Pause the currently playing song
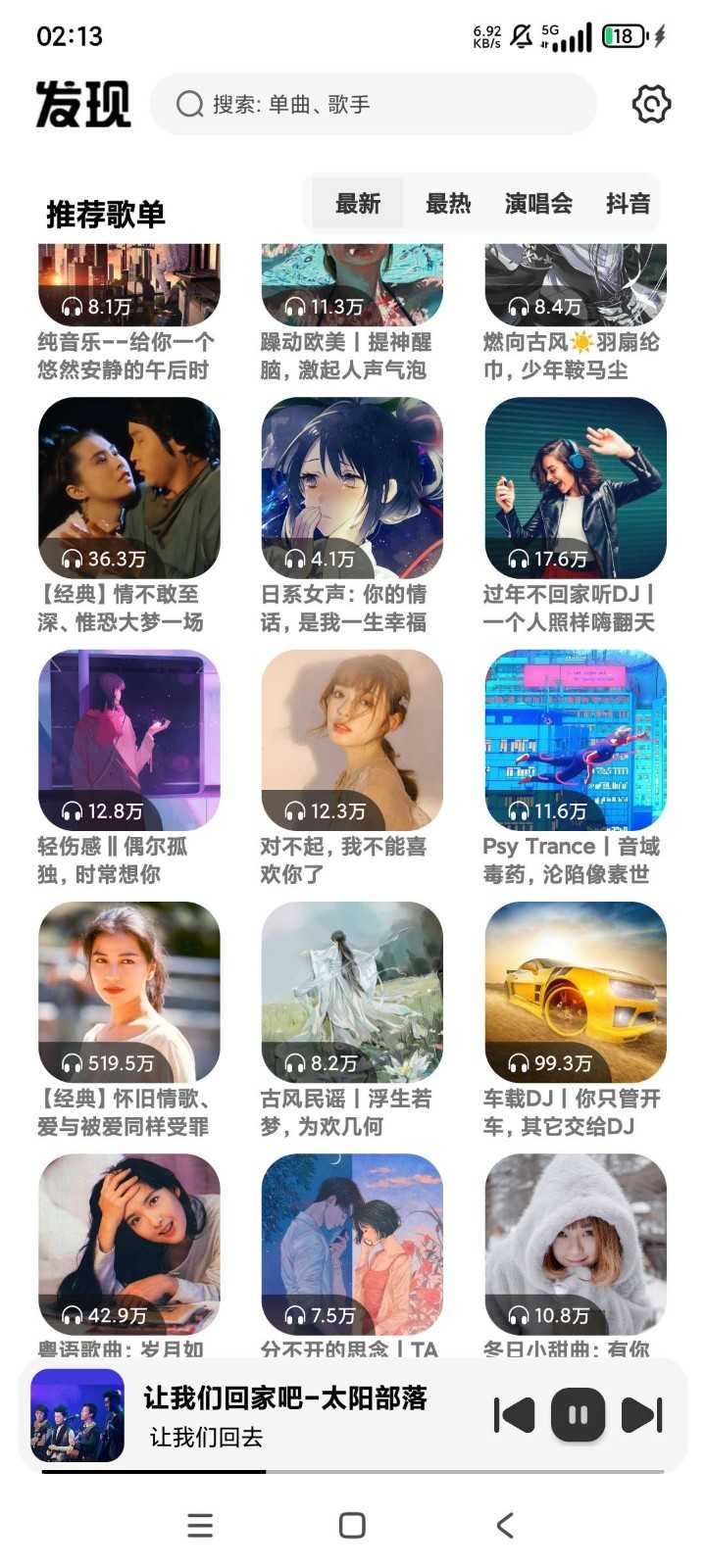Image resolution: width=706 pixels, height=1568 pixels. 578,1415
